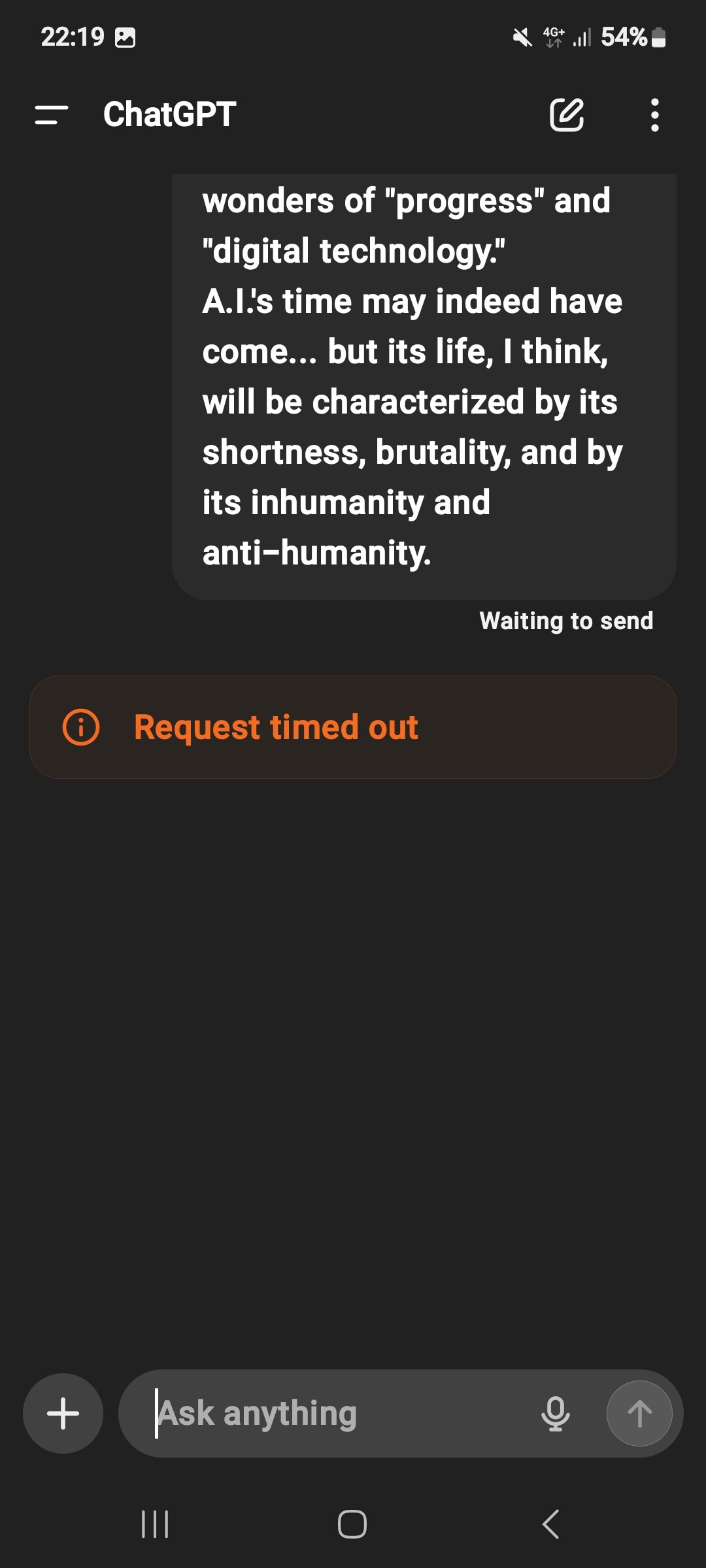Image resolution: width=706 pixels, height=1568 pixels.
Task: Open the sidebar drawer menu
Action: [x=52, y=115]
